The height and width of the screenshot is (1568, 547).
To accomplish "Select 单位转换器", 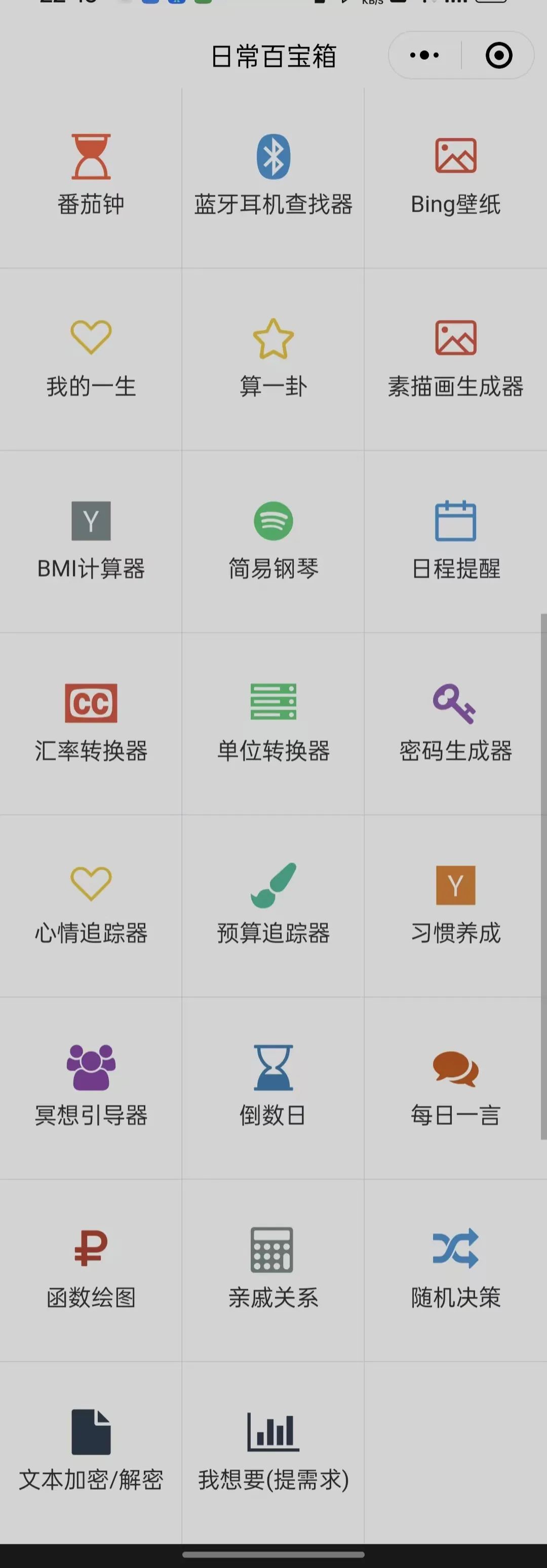I will click(x=273, y=723).
